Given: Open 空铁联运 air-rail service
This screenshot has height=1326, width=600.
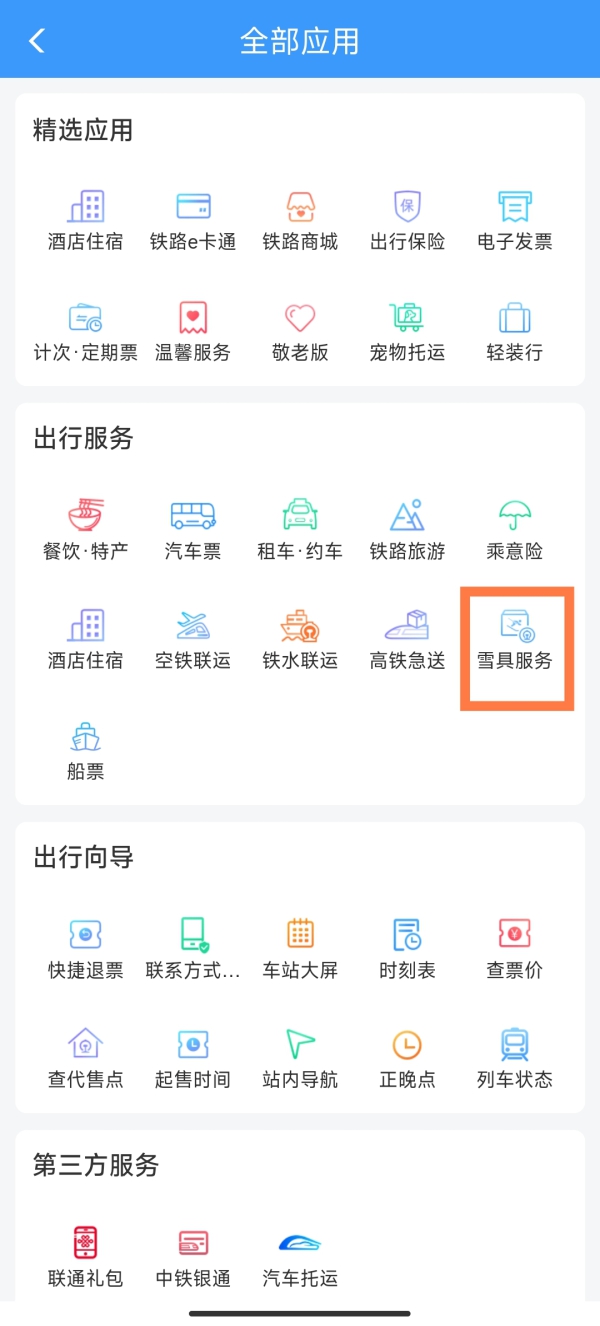Looking at the screenshot, I should coord(193,640).
